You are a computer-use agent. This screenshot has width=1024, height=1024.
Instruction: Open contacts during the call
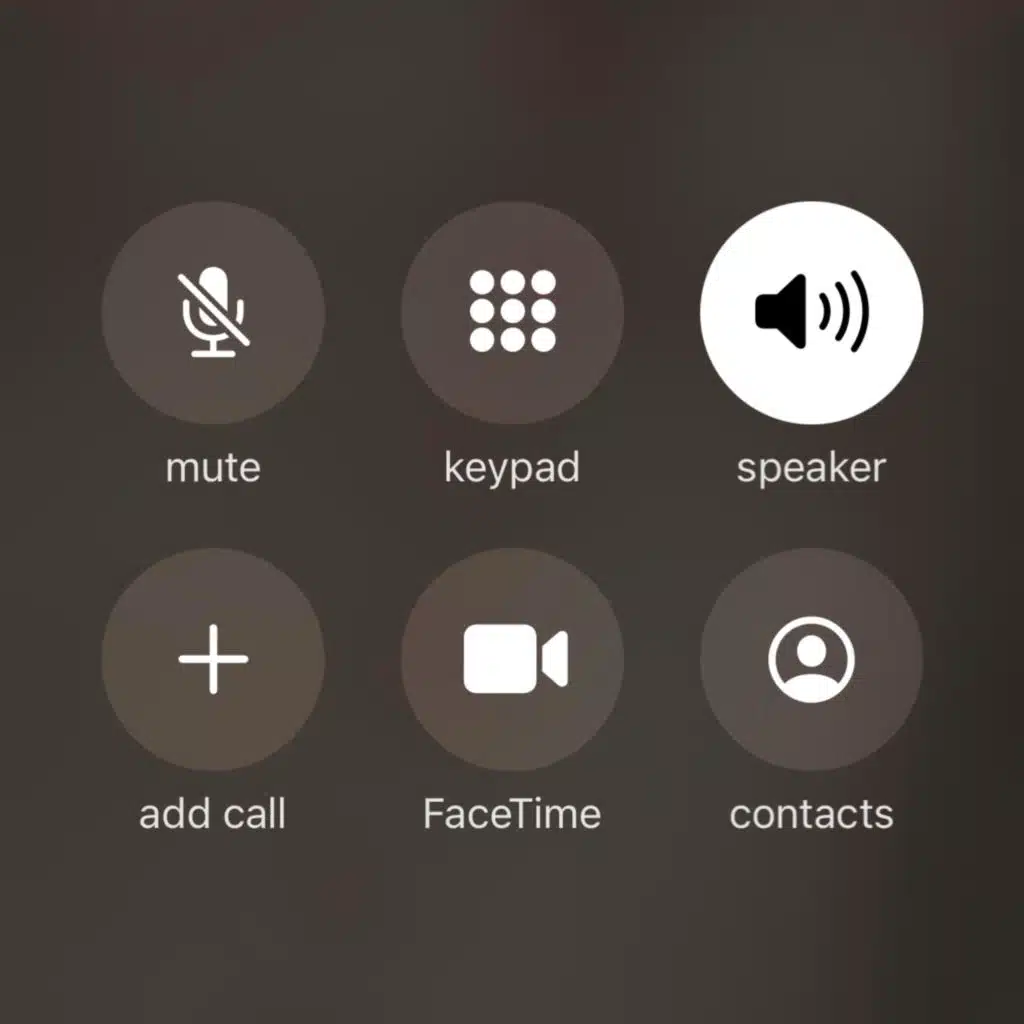tap(811, 659)
